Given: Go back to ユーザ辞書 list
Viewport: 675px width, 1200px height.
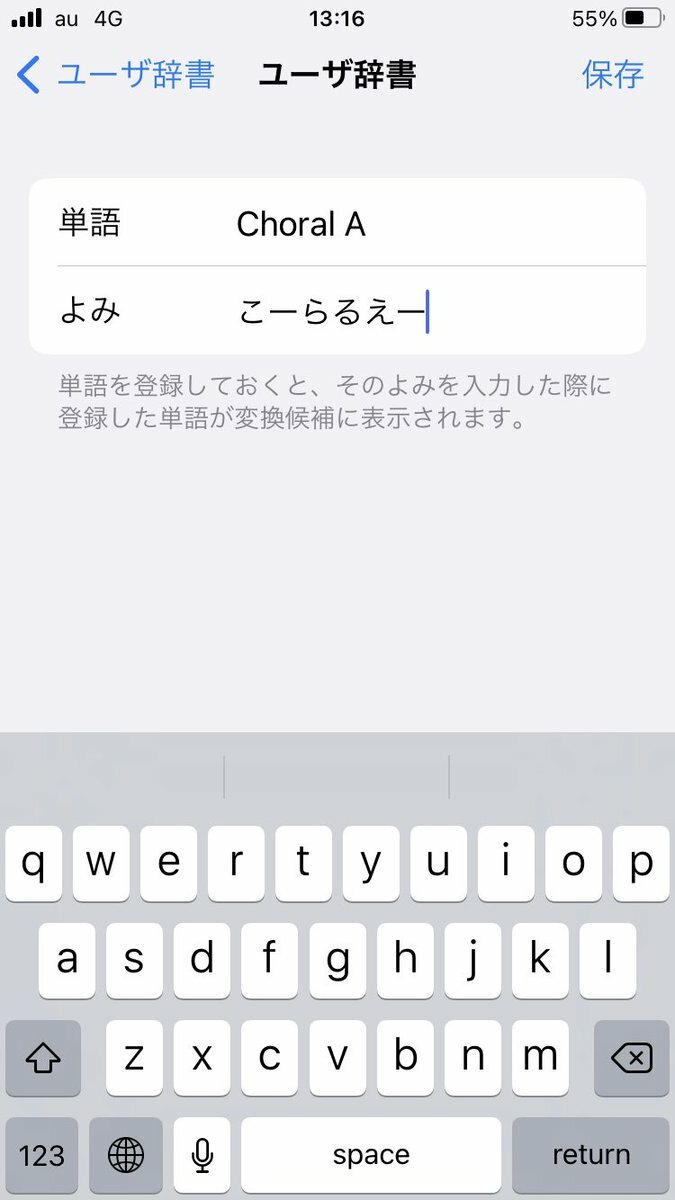Looking at the screenshot, I should coord(116,75).
